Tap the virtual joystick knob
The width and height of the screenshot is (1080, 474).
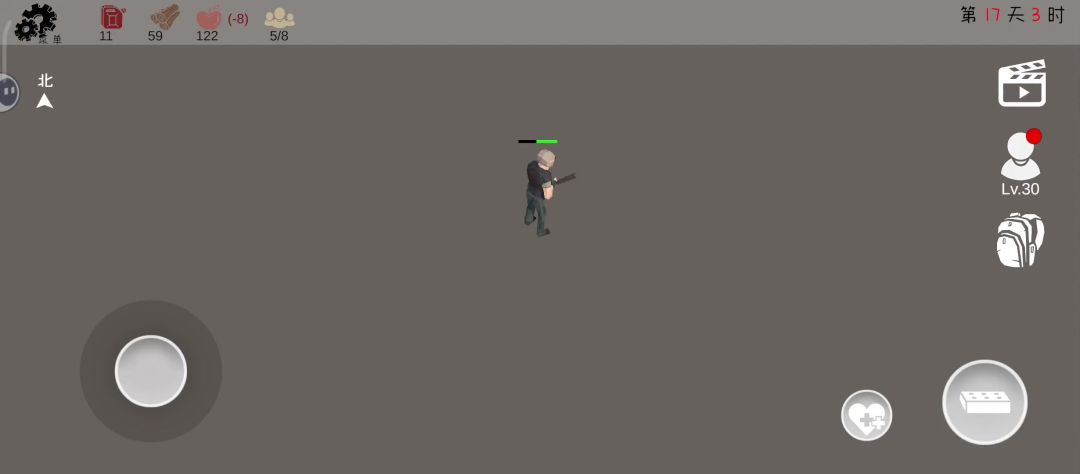151,371
